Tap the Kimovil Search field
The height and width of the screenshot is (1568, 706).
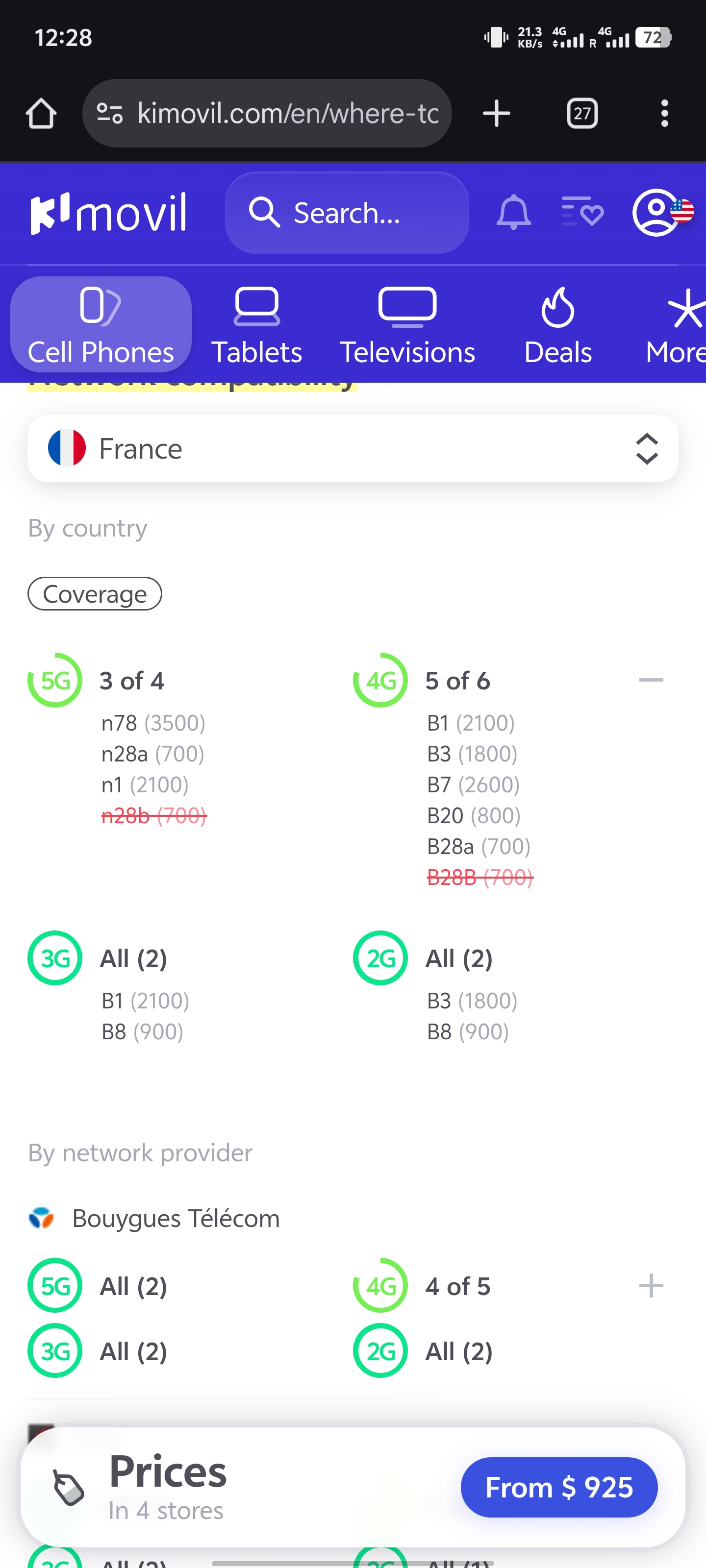[x=347, y=213]
